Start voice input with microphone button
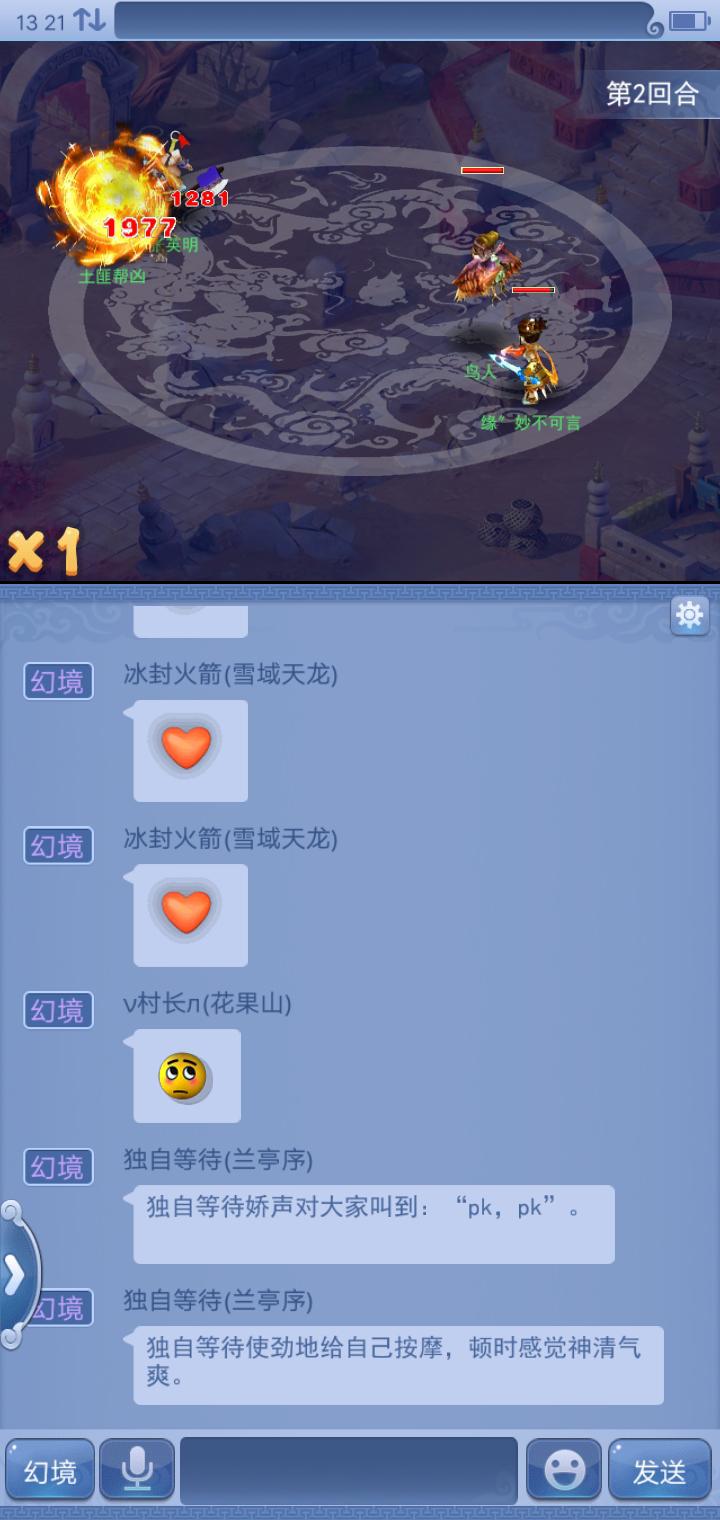 (x=137, y=1472)
